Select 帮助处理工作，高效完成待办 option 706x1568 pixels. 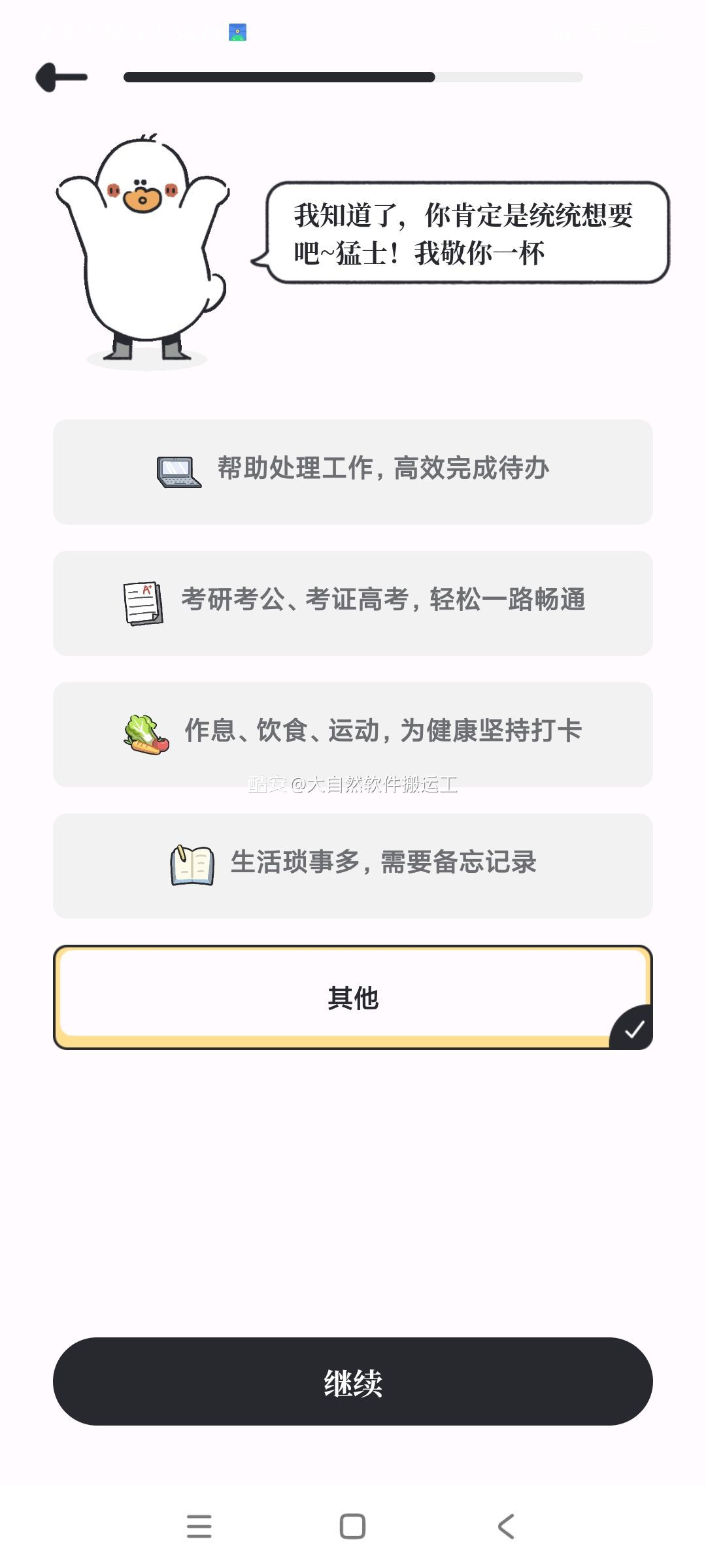[x=353, y=472]
